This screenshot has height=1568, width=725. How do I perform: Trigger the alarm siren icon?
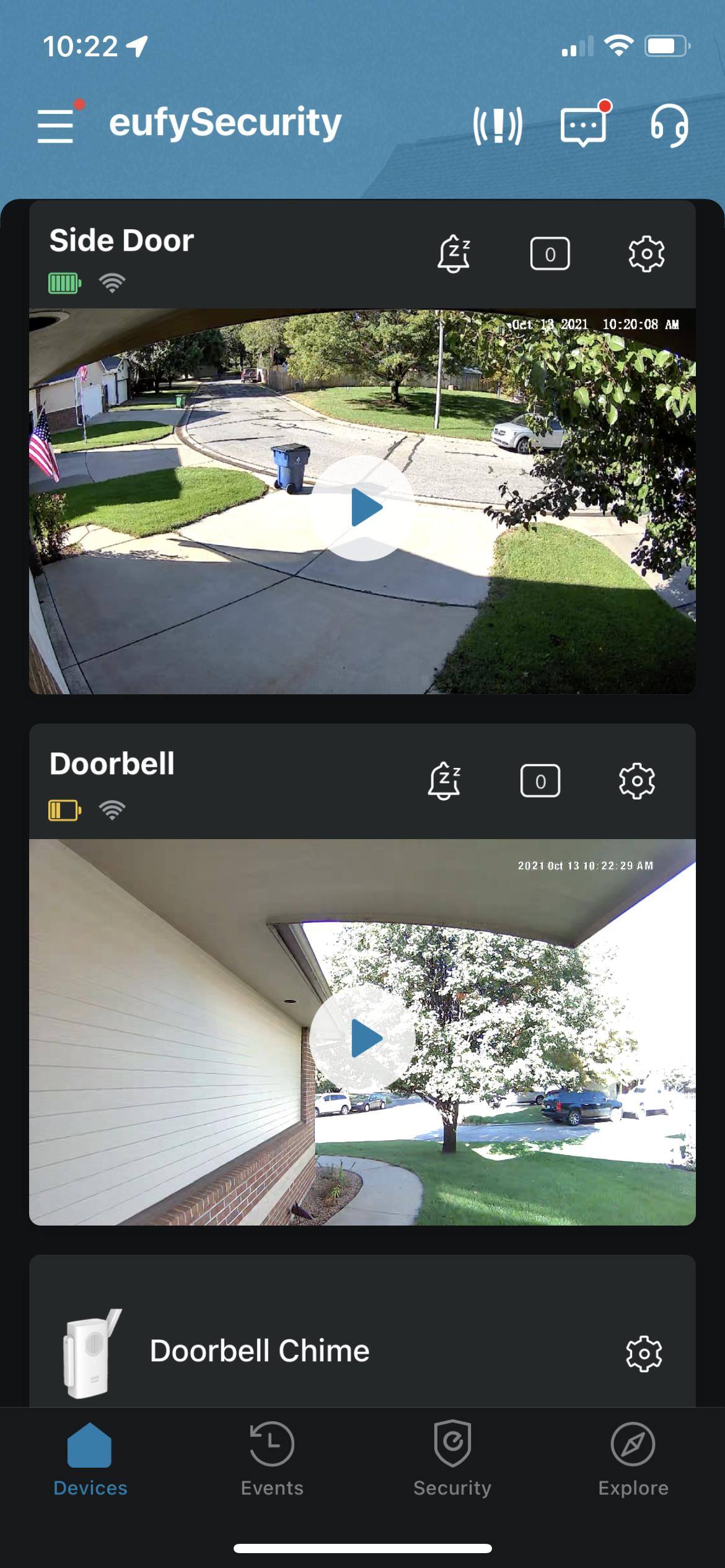(498, 126)
